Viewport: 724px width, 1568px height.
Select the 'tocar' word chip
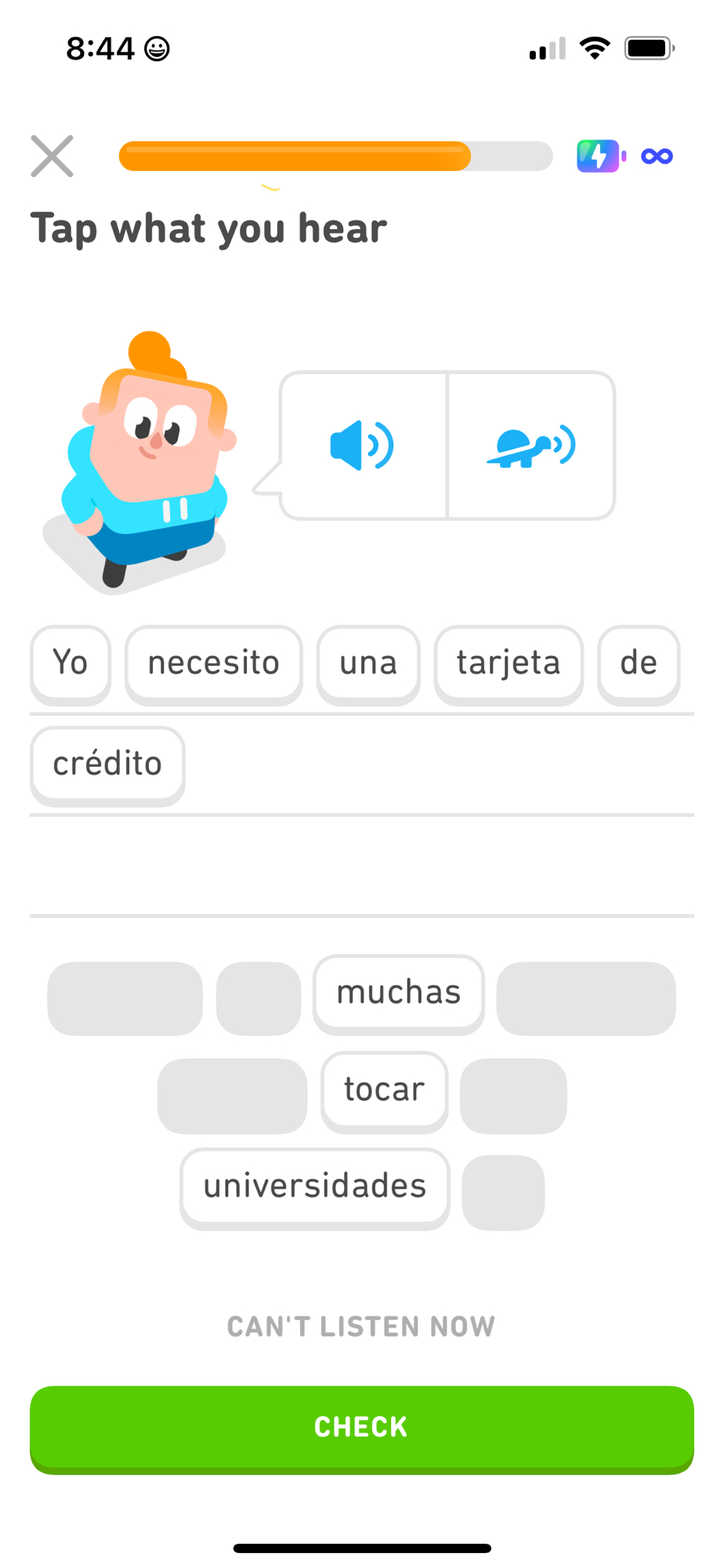point(384,1090)
